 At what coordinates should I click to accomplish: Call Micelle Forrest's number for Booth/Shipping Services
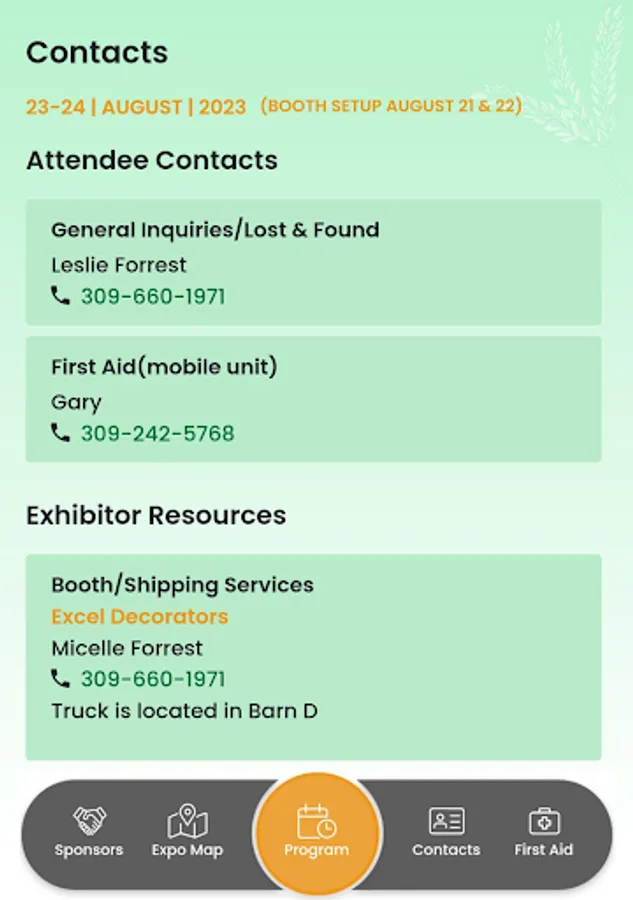(153, 679)
